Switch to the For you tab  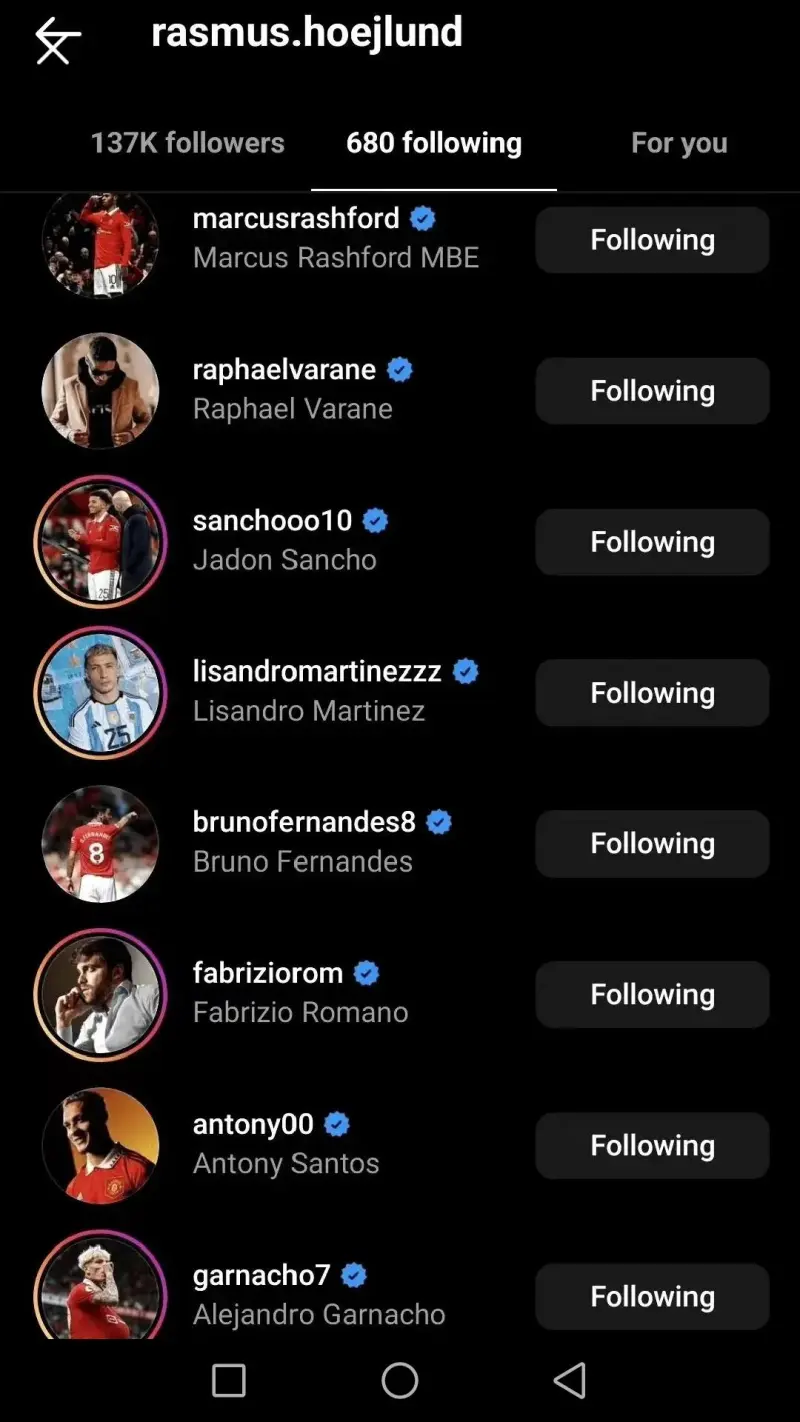(x=679, y=143)
